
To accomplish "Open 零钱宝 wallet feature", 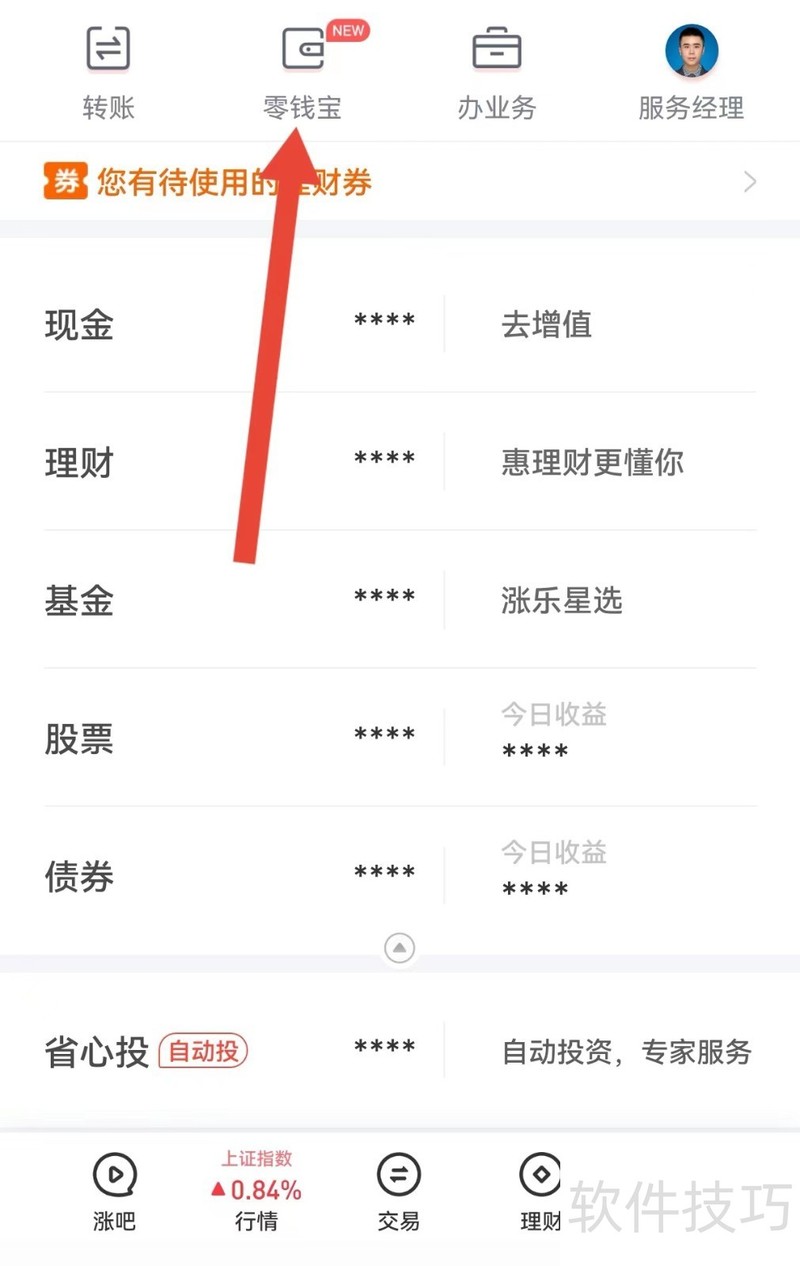I will coord(303,72).
